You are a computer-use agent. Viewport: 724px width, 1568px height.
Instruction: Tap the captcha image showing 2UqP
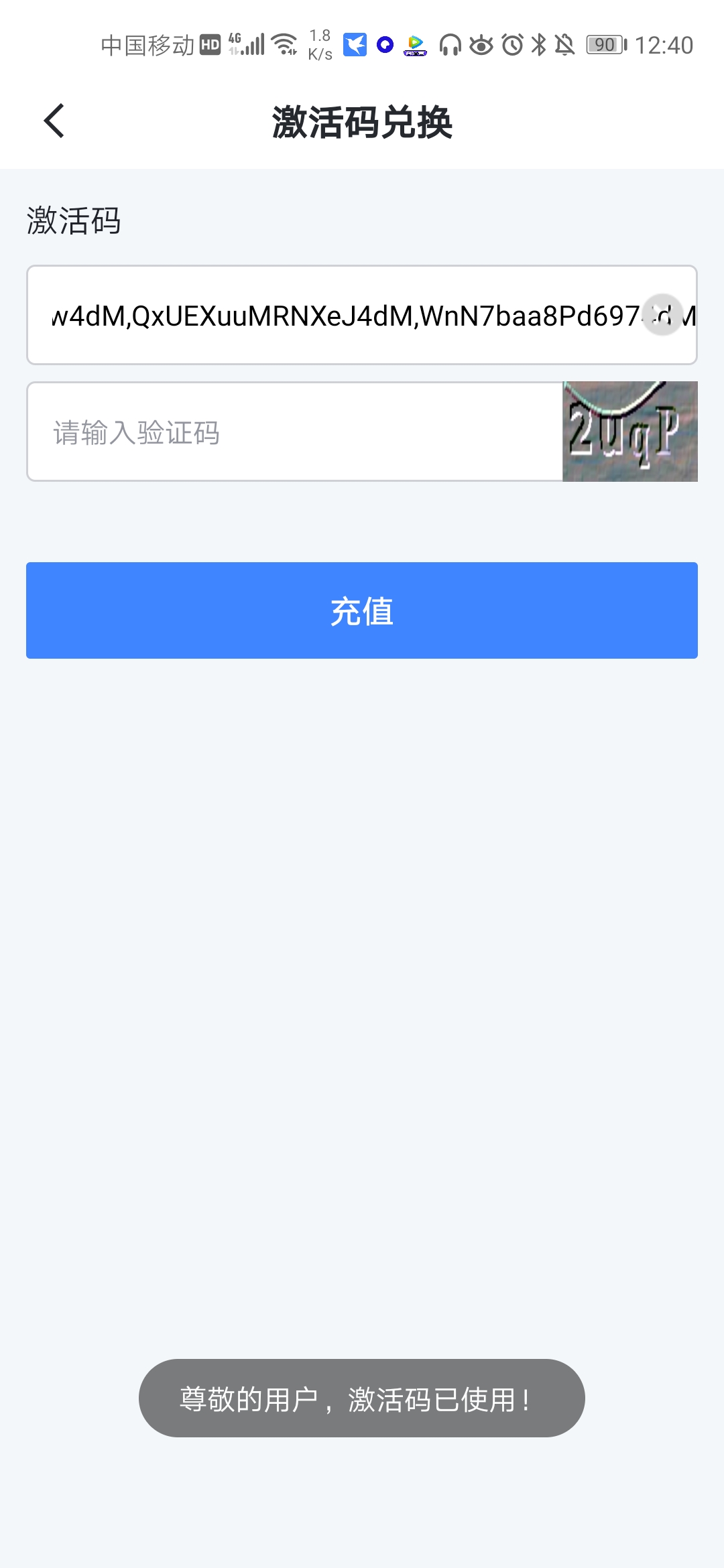630,430
